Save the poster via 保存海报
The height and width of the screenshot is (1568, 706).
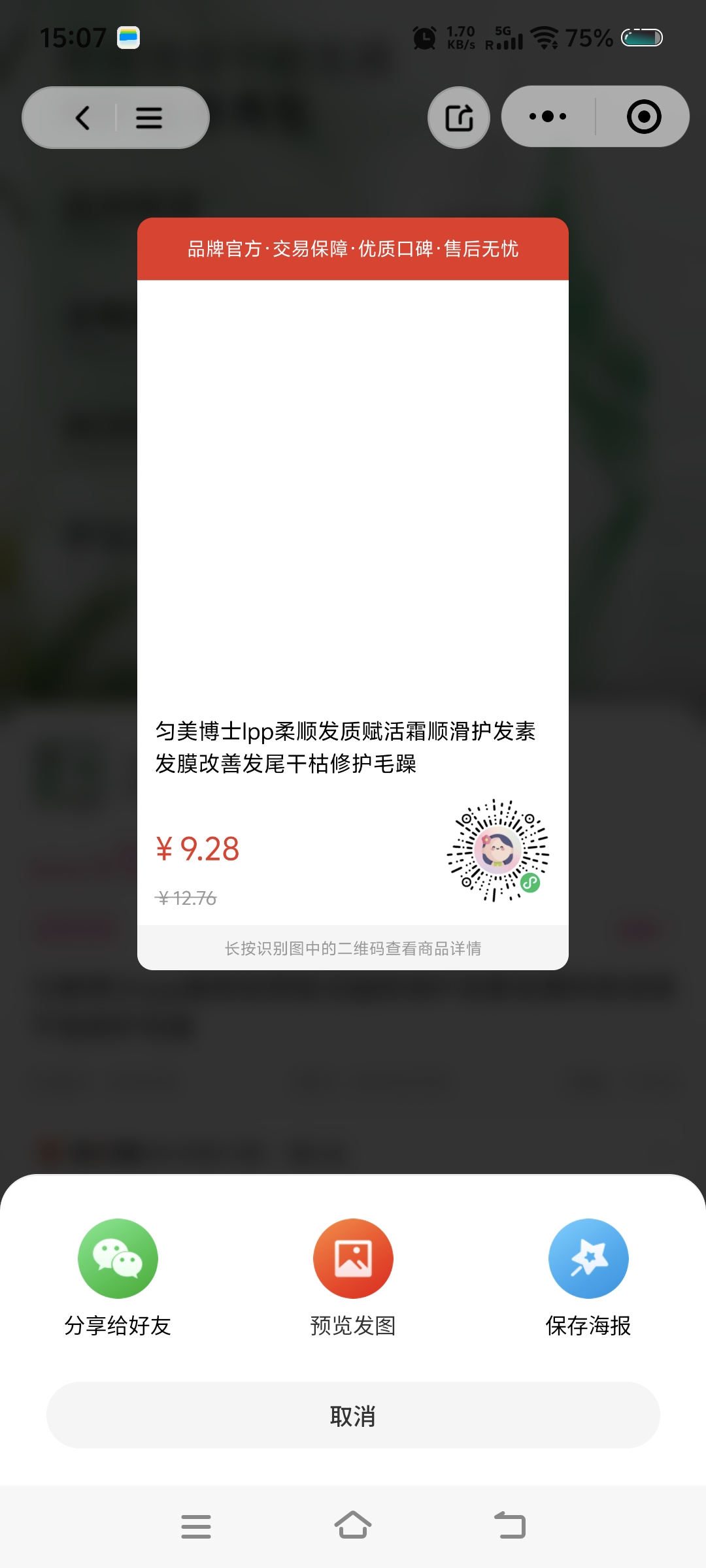(588, 1259)
